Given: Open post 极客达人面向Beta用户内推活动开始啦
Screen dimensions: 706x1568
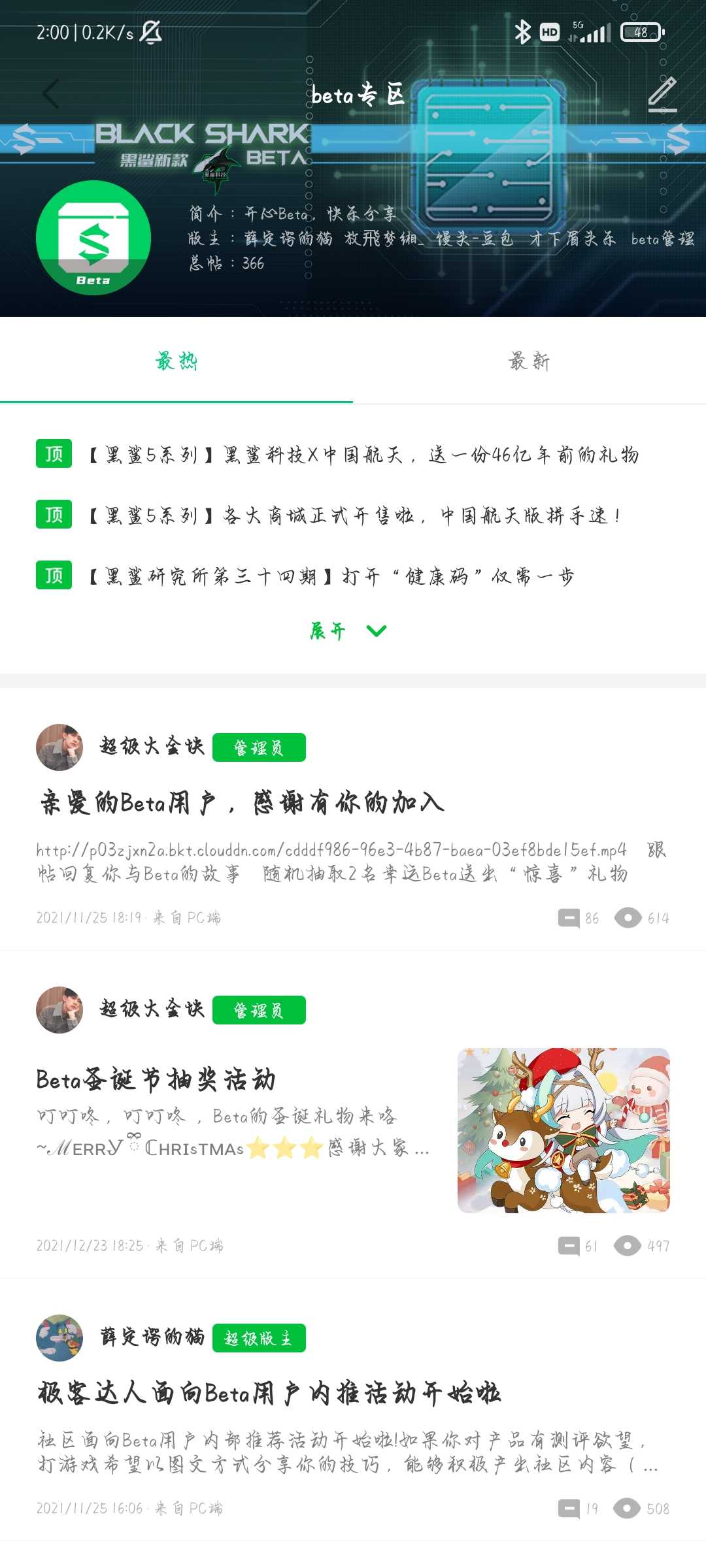Looking at the screenshot, I should coord(269,1394).
